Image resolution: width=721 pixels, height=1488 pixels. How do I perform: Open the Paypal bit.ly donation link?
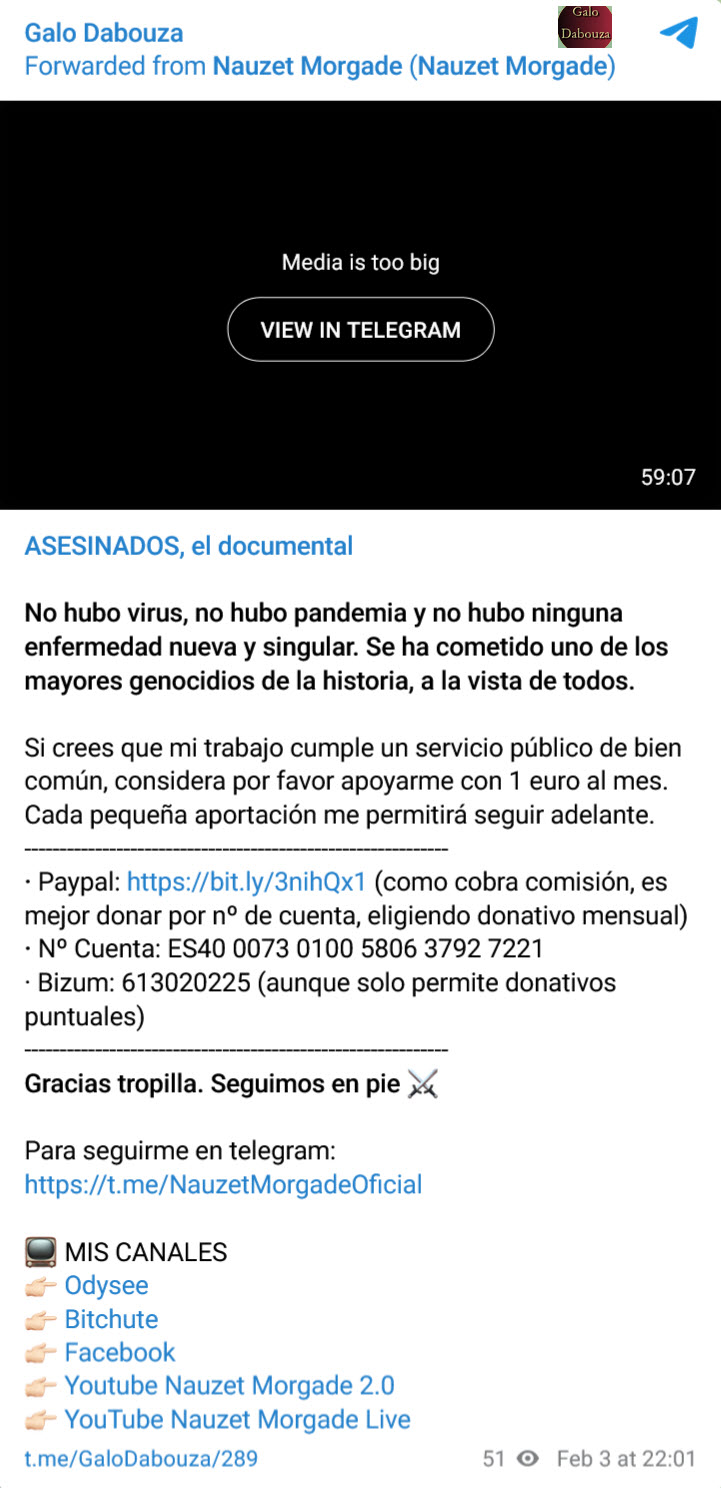click(x=246, y=882)
